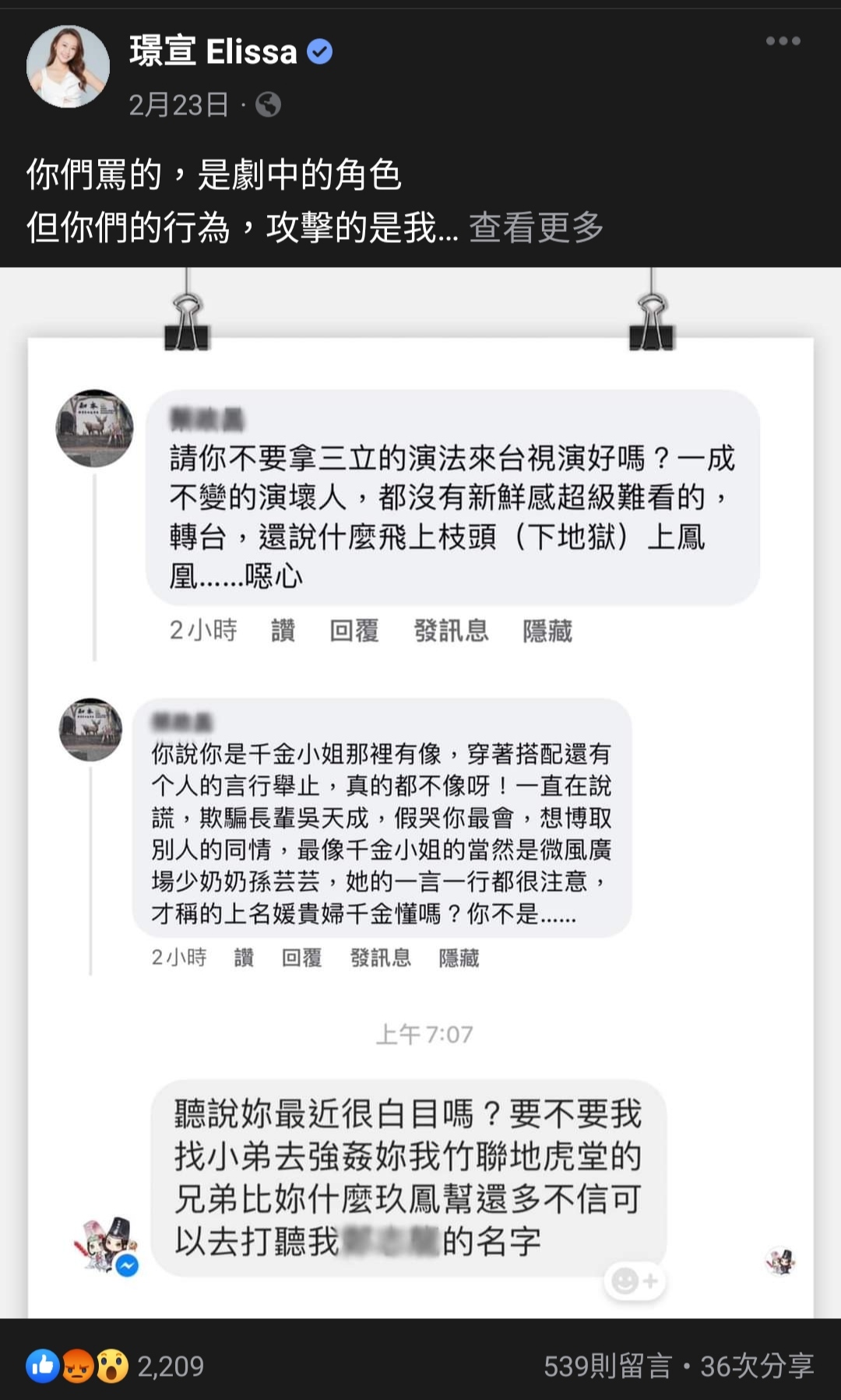The height and width of the screenshot is (1400, 841).
Task: Expand the post with 查看更多
Action: click(536, 227)
